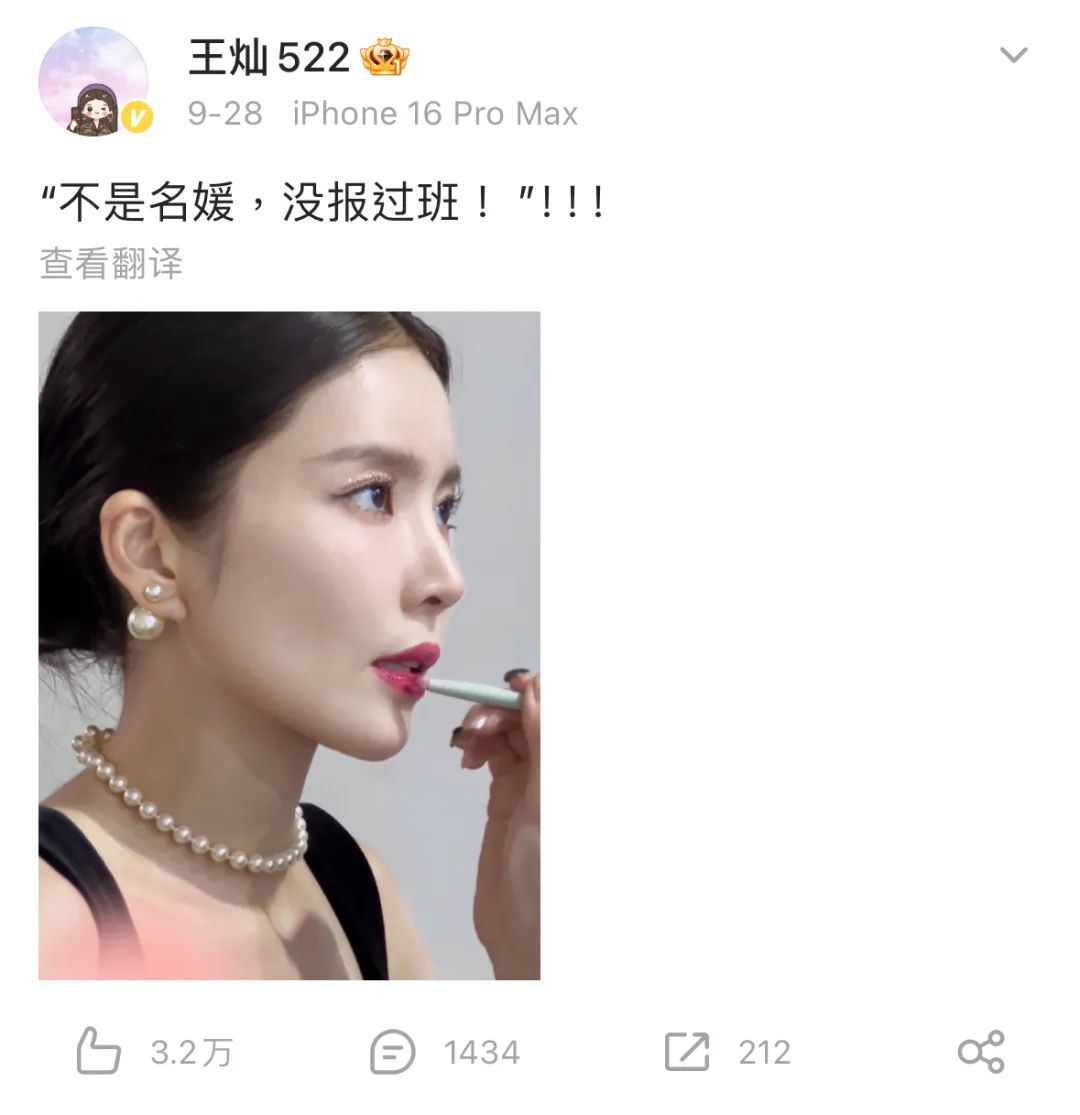This screenshot has height=1115, width=1080.
Task: Like the post with 3.2万 likes
Action: 99,1052
